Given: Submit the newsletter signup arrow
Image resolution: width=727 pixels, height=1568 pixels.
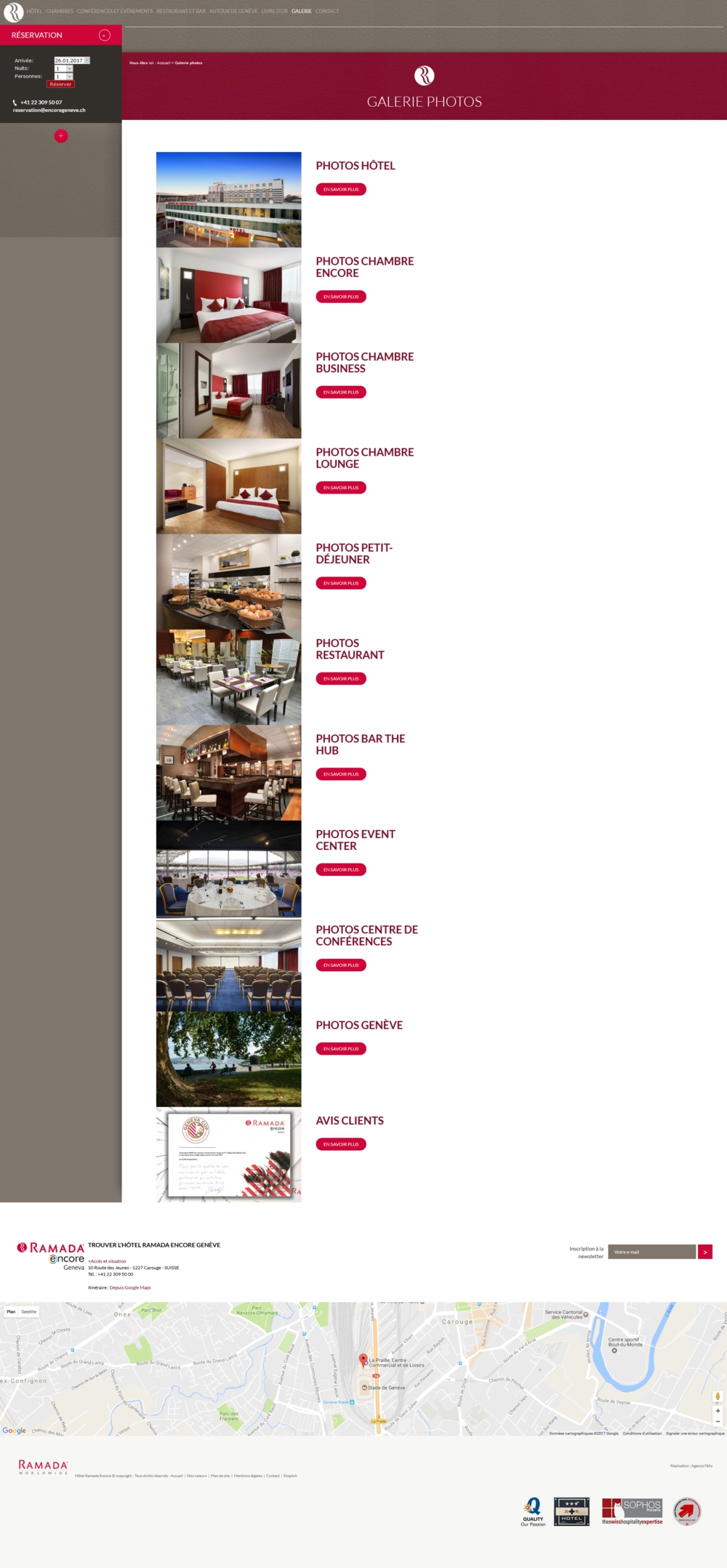Looking at the screenshot, I should pos(705,1252).
